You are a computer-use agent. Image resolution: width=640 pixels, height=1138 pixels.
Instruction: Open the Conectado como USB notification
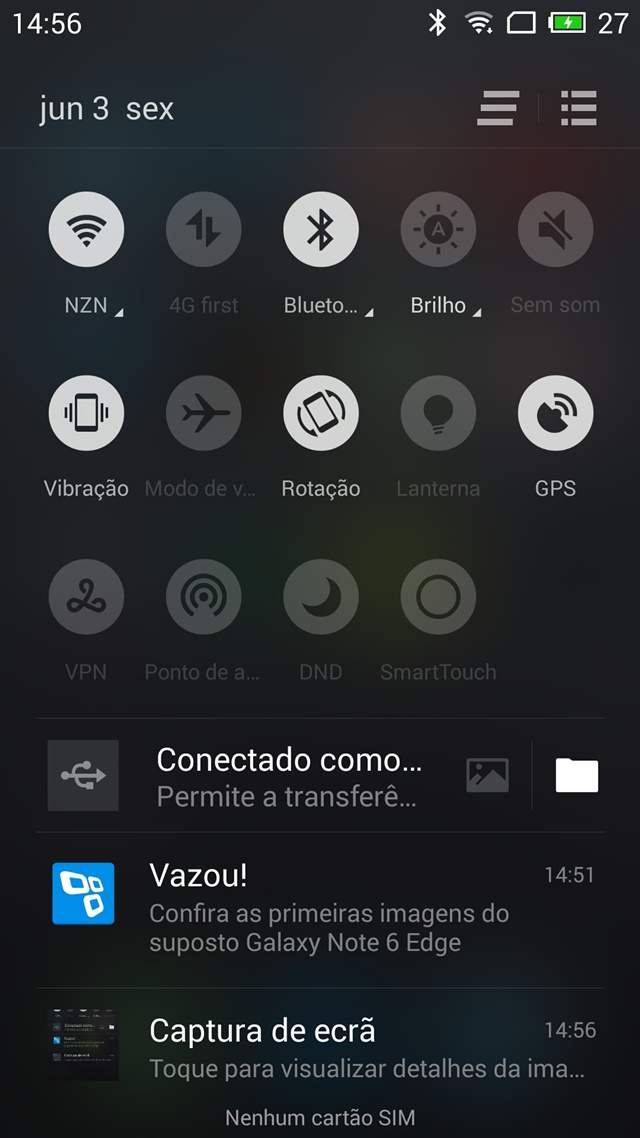click(288, 776)
